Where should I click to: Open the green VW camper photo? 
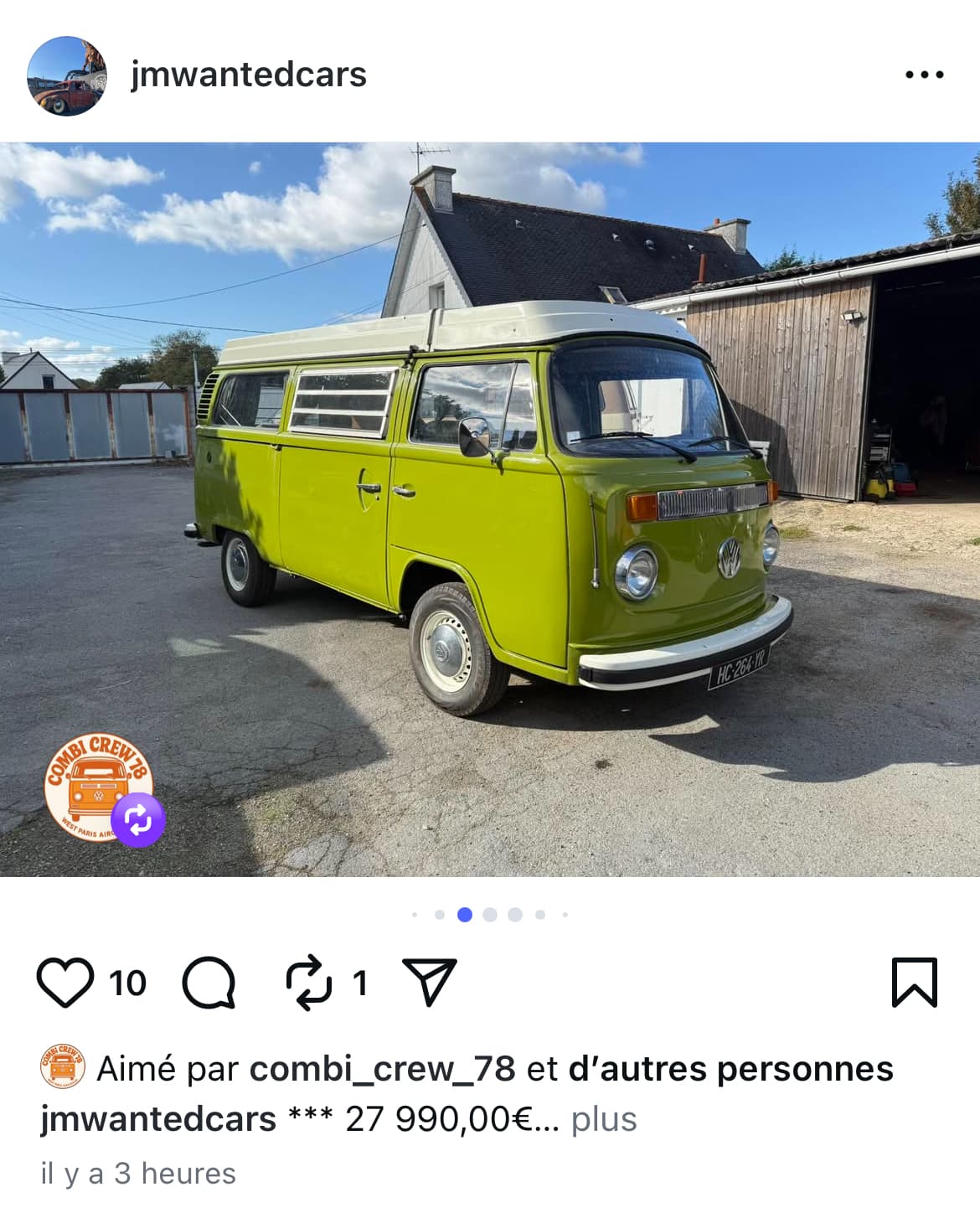click(x=490, y=508)
